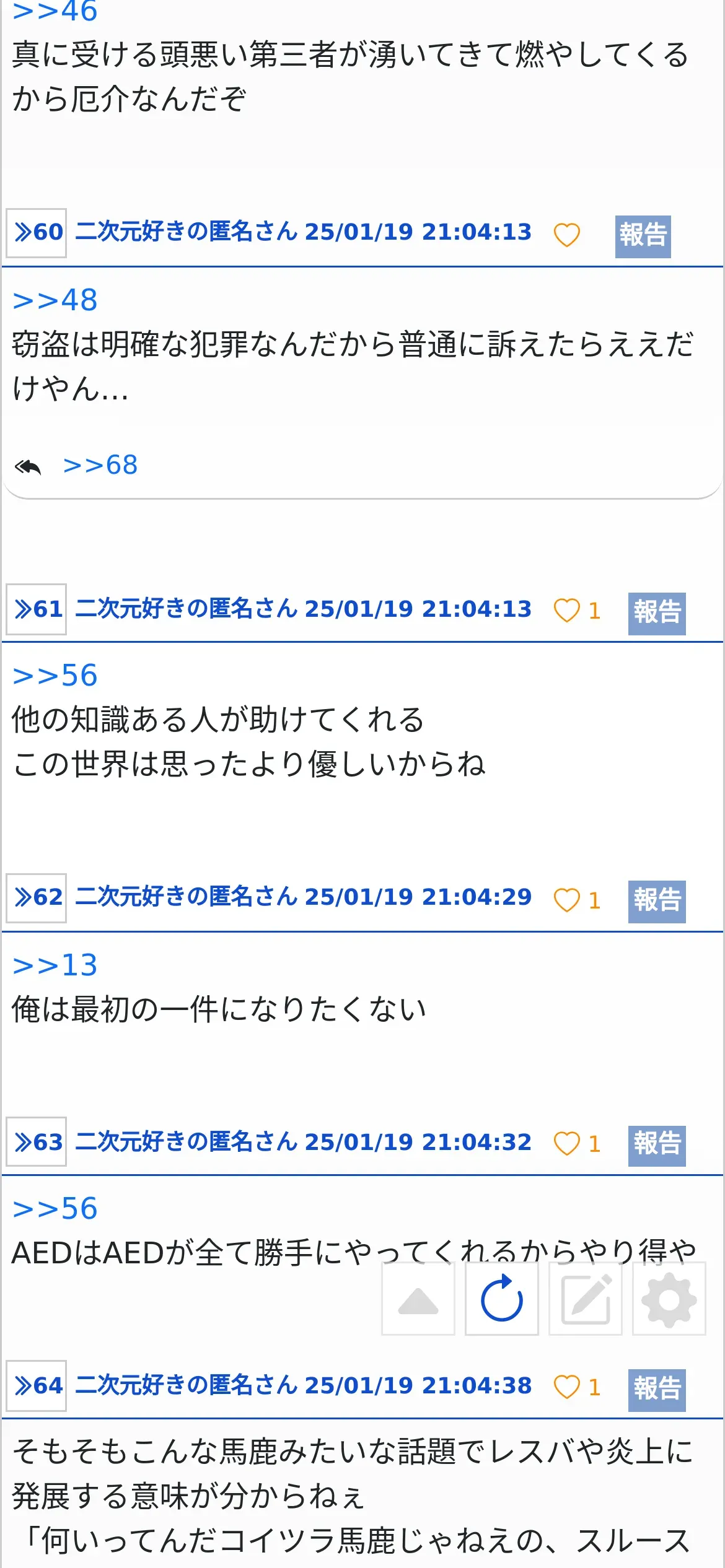
Task: Write a new post with pencil icon
Action: pos(586,1299)
